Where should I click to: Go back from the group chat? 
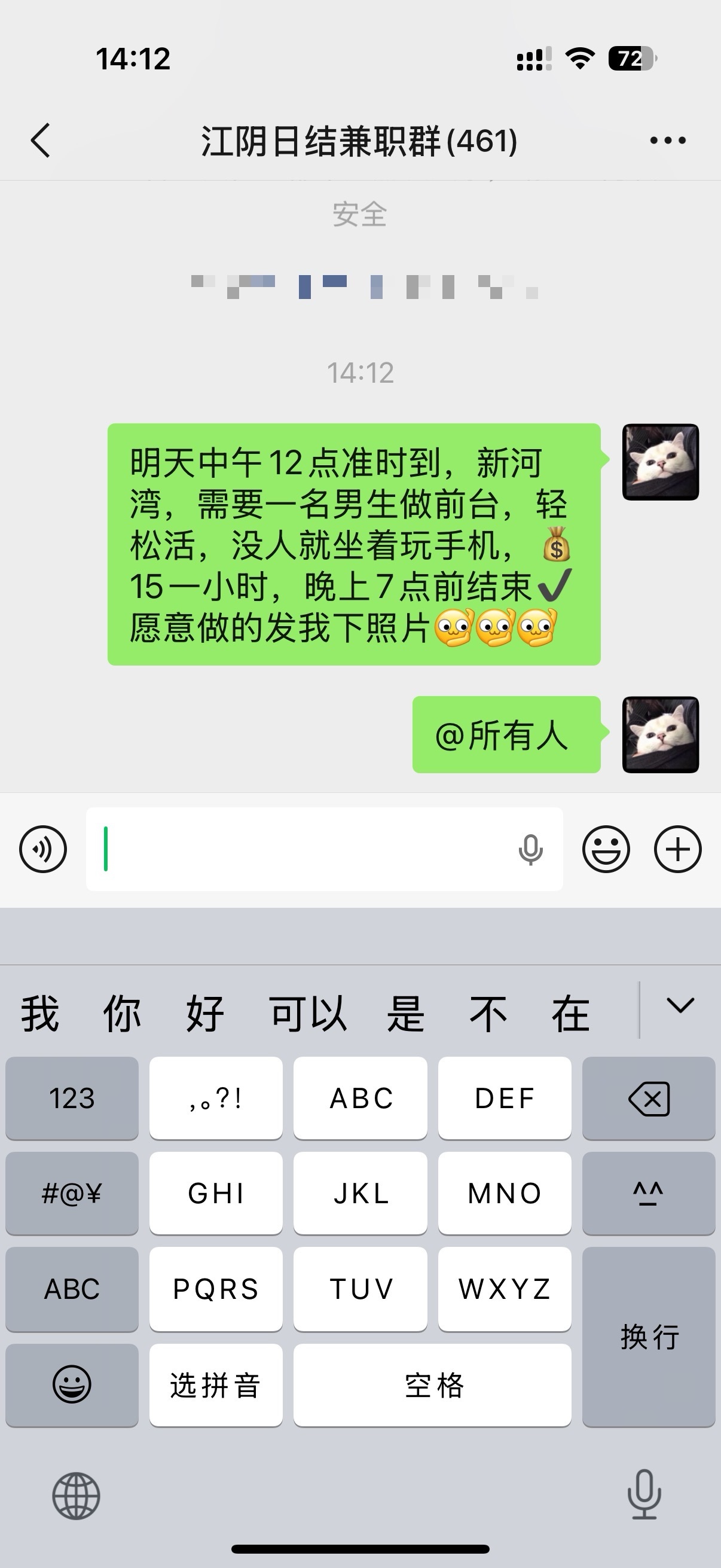[x=40, y=141]
